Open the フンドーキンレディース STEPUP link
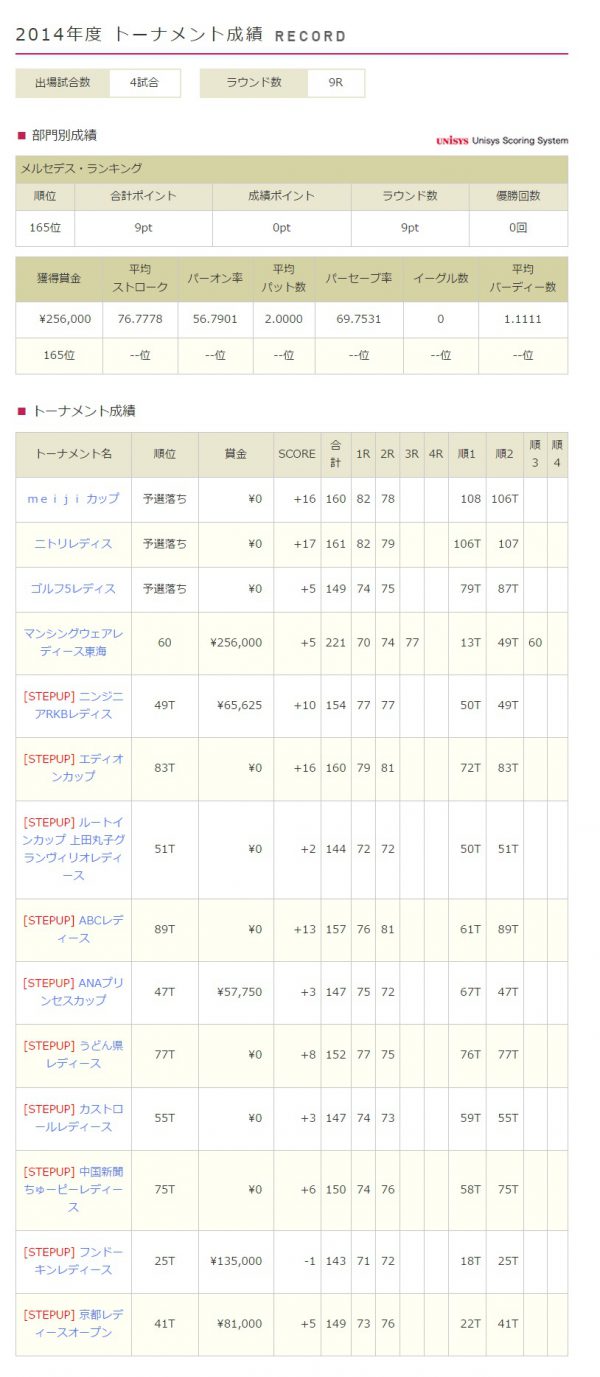The image size is (600, 1377). [73, 1261]
